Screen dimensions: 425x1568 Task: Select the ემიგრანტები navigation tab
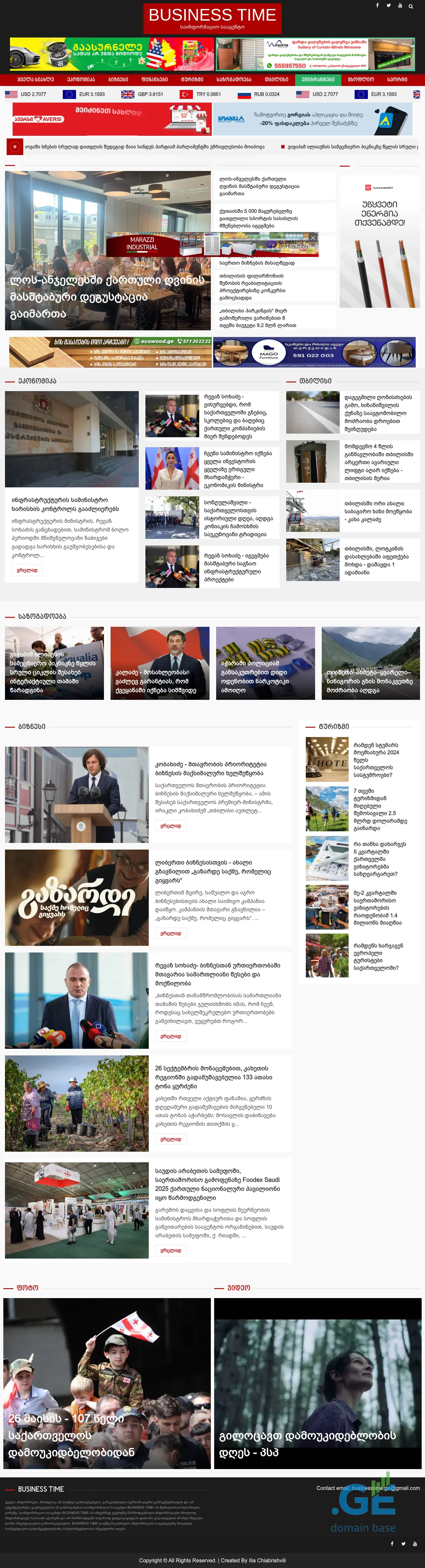click(317, 79)
